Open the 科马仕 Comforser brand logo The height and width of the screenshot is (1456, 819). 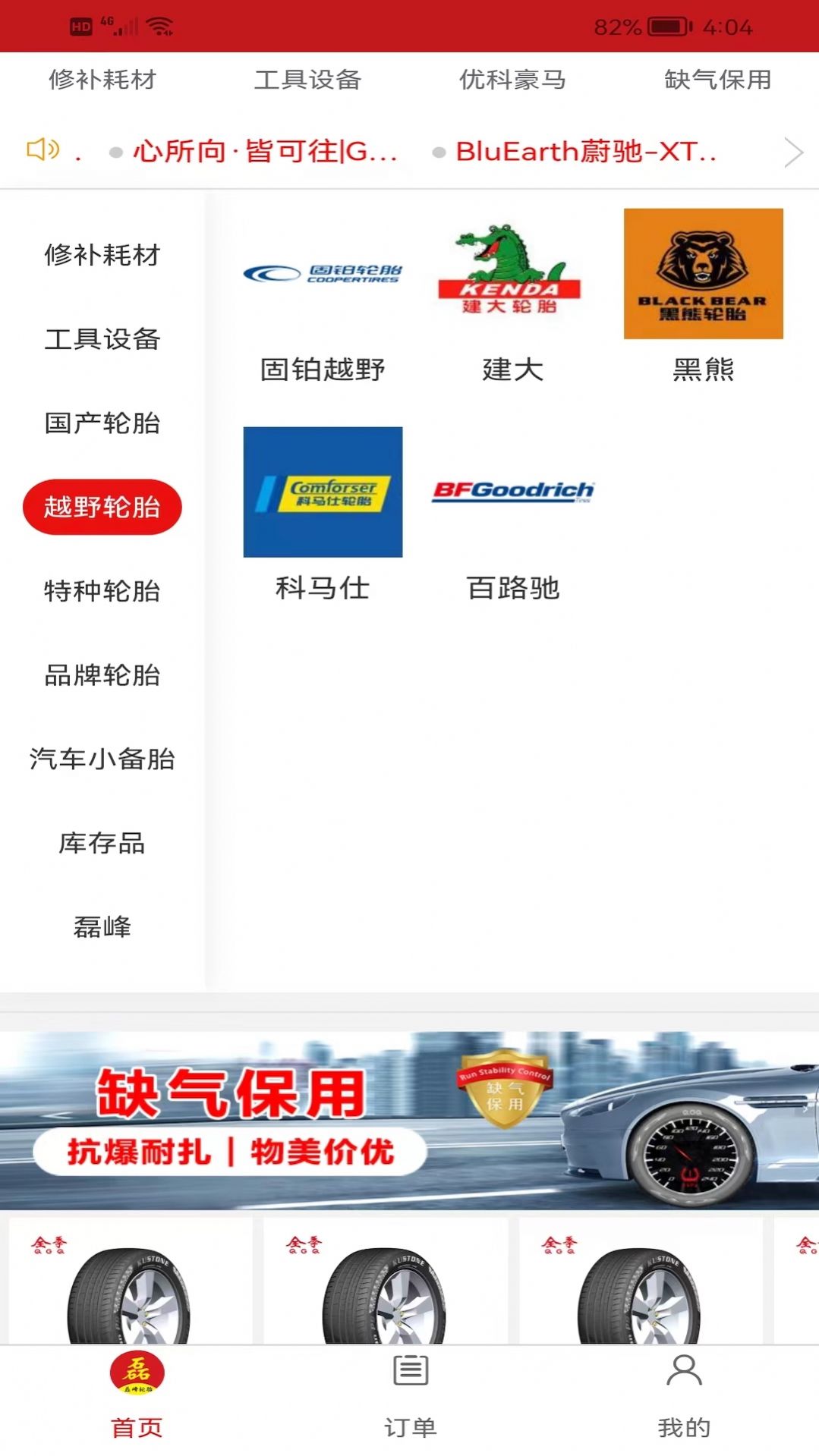[x=322, y=491]
